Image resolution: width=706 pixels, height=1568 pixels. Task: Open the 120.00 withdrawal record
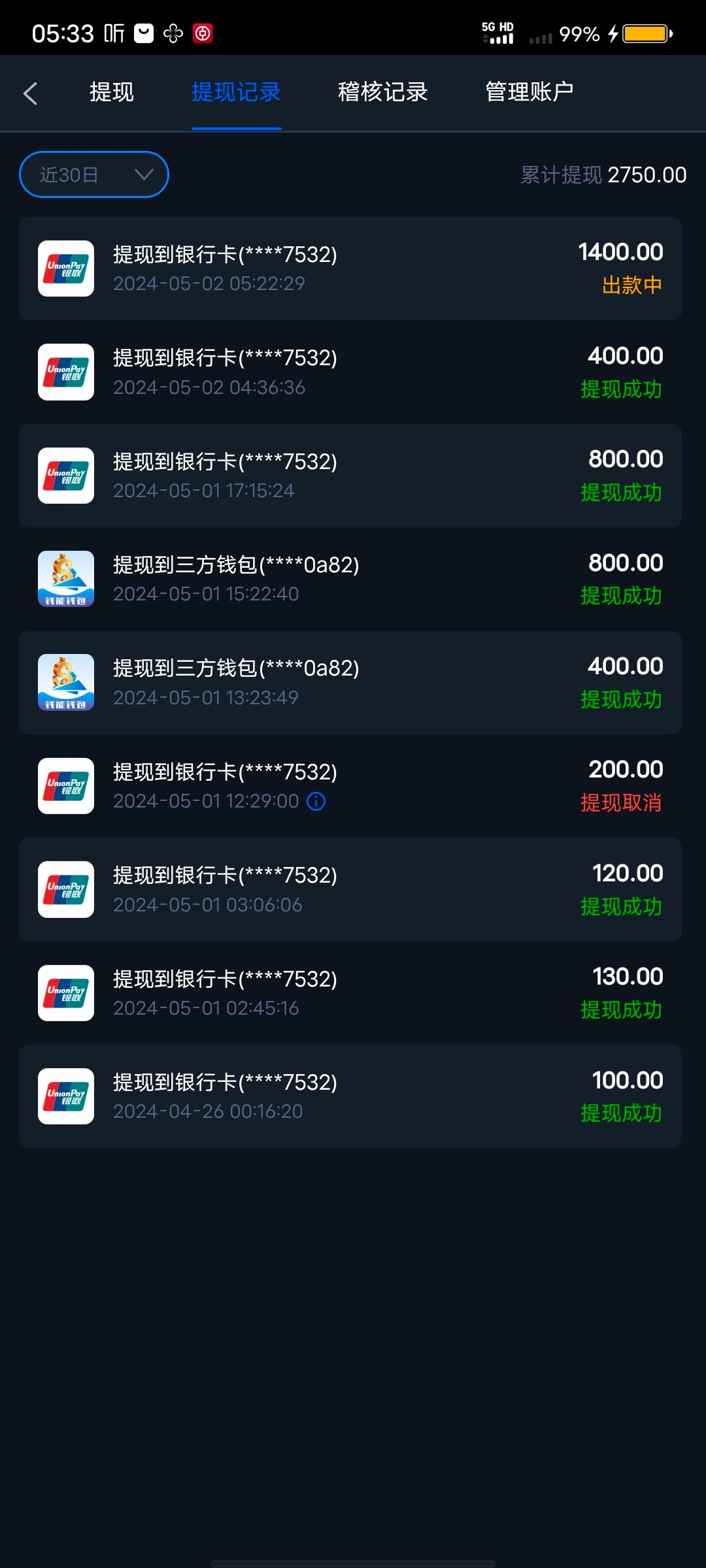coord(350,889)
